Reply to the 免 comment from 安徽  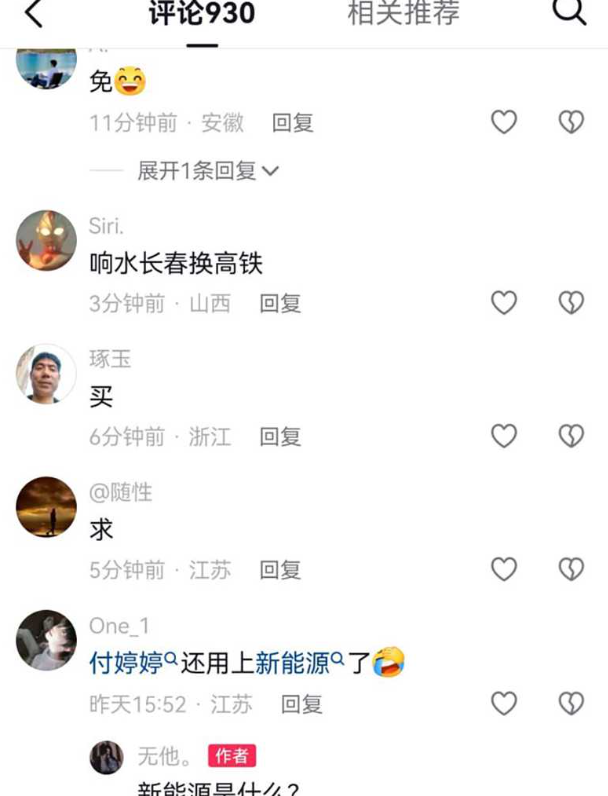pos(293,122)
